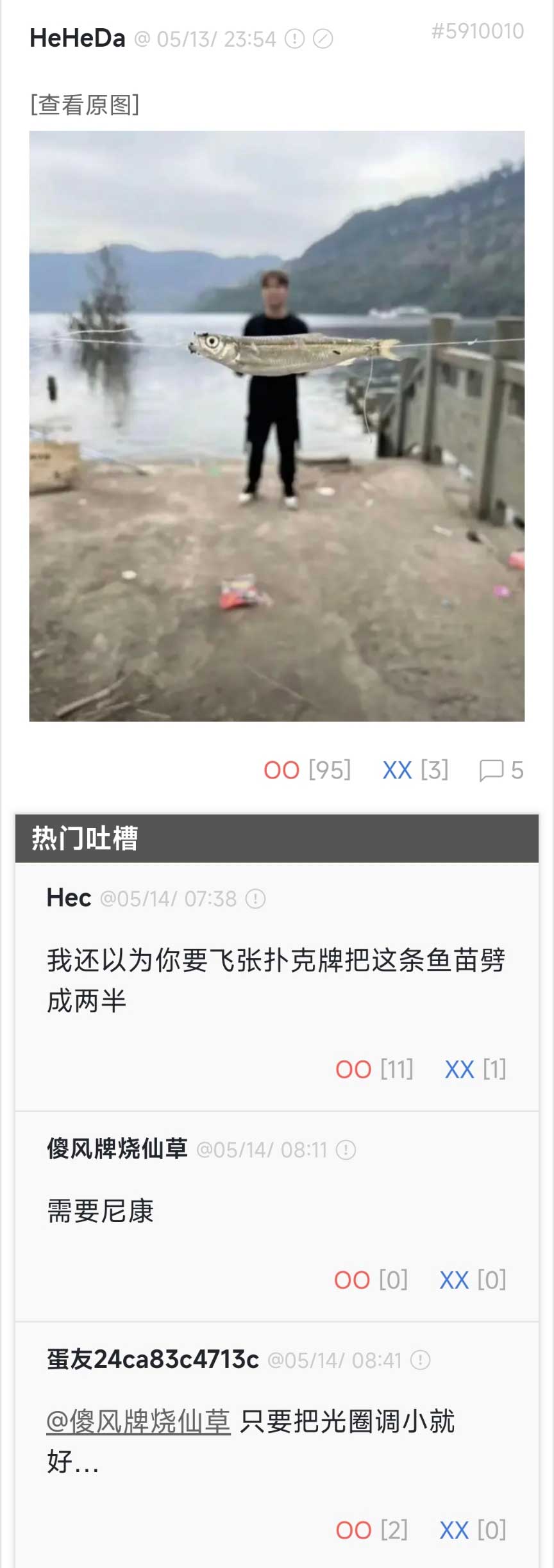Open the fish photo in HeHeDa's post
Screen dimensions: 554x1568
pyautogui.click(x=277, y=426)
